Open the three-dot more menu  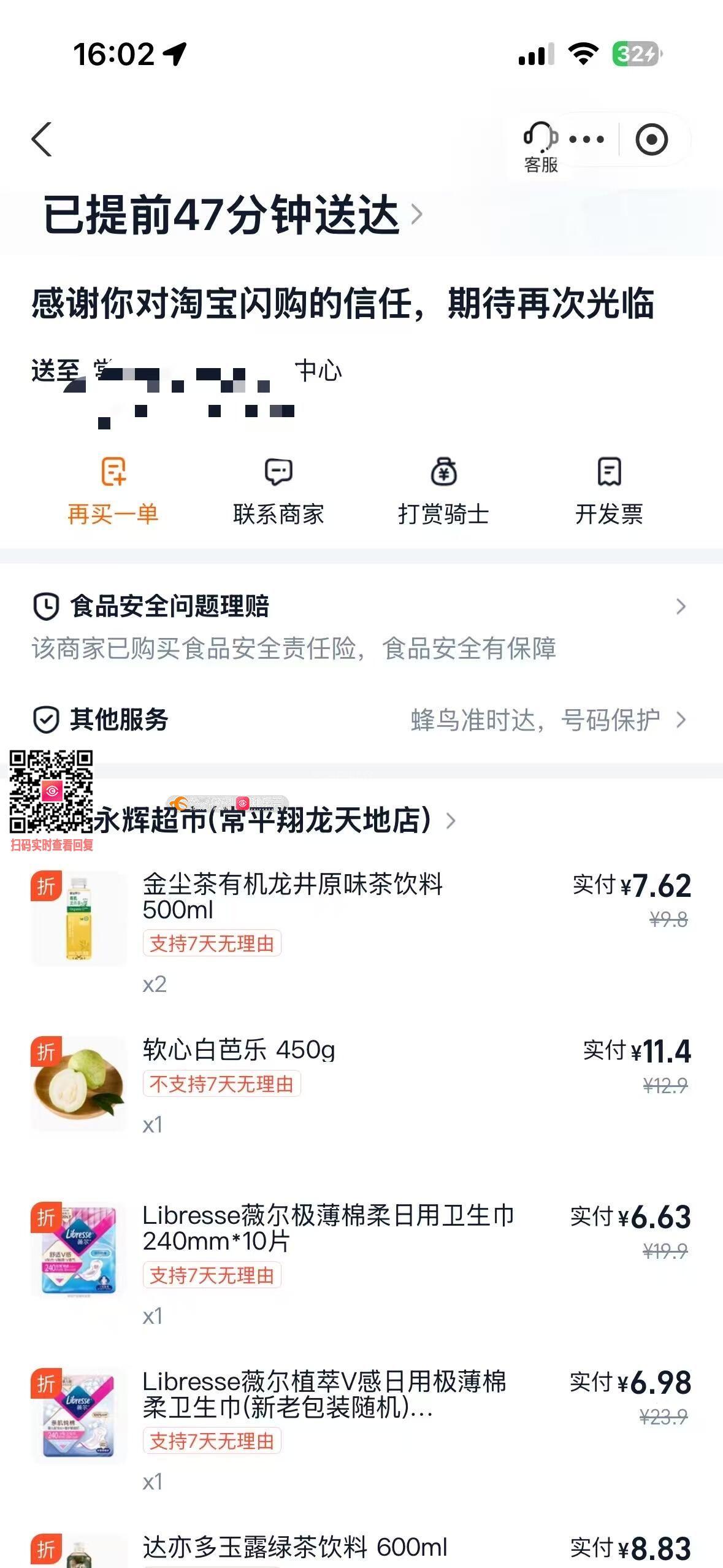(586, 139)
